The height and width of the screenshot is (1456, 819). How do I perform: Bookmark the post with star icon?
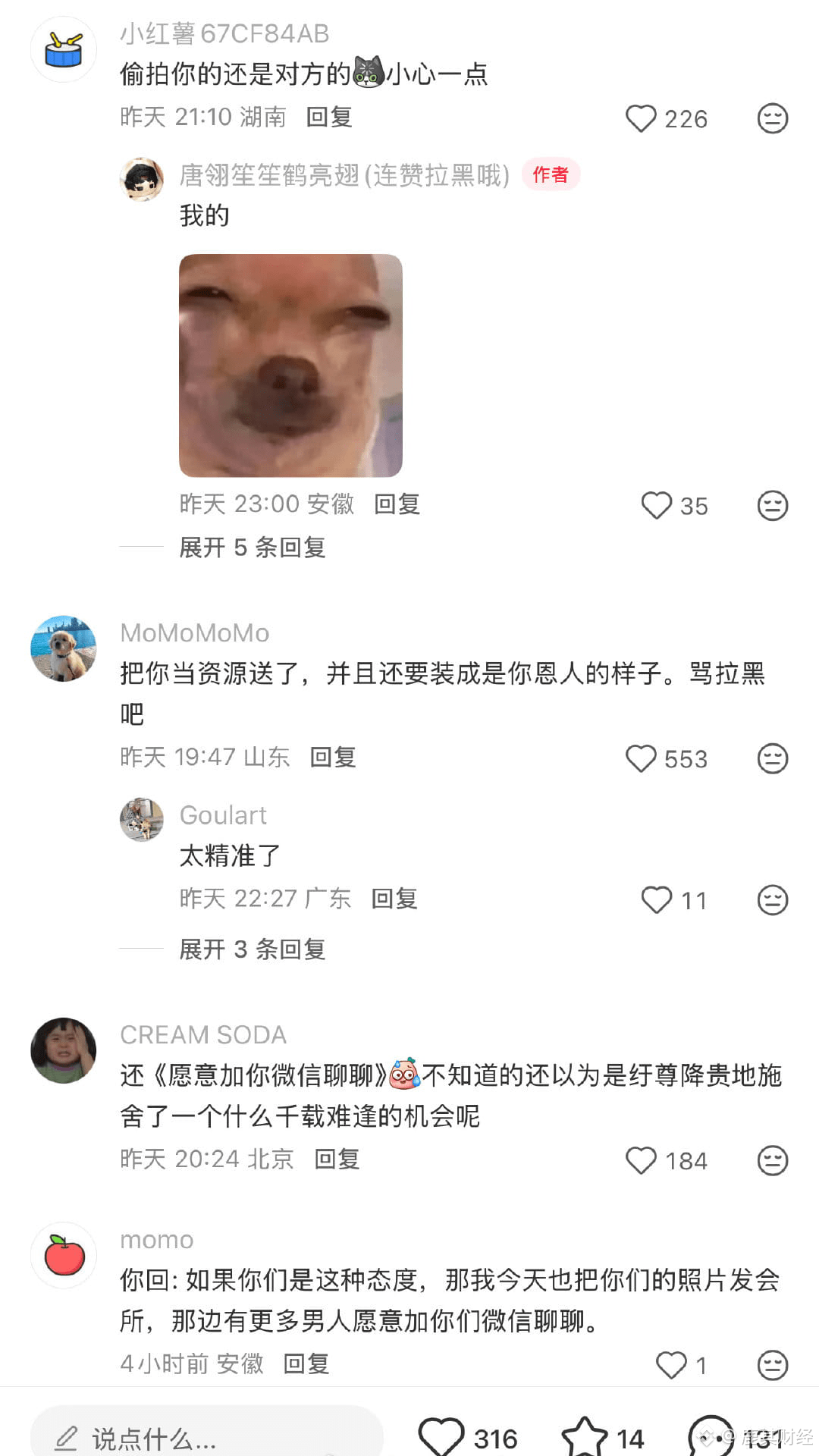[584, 1437]
